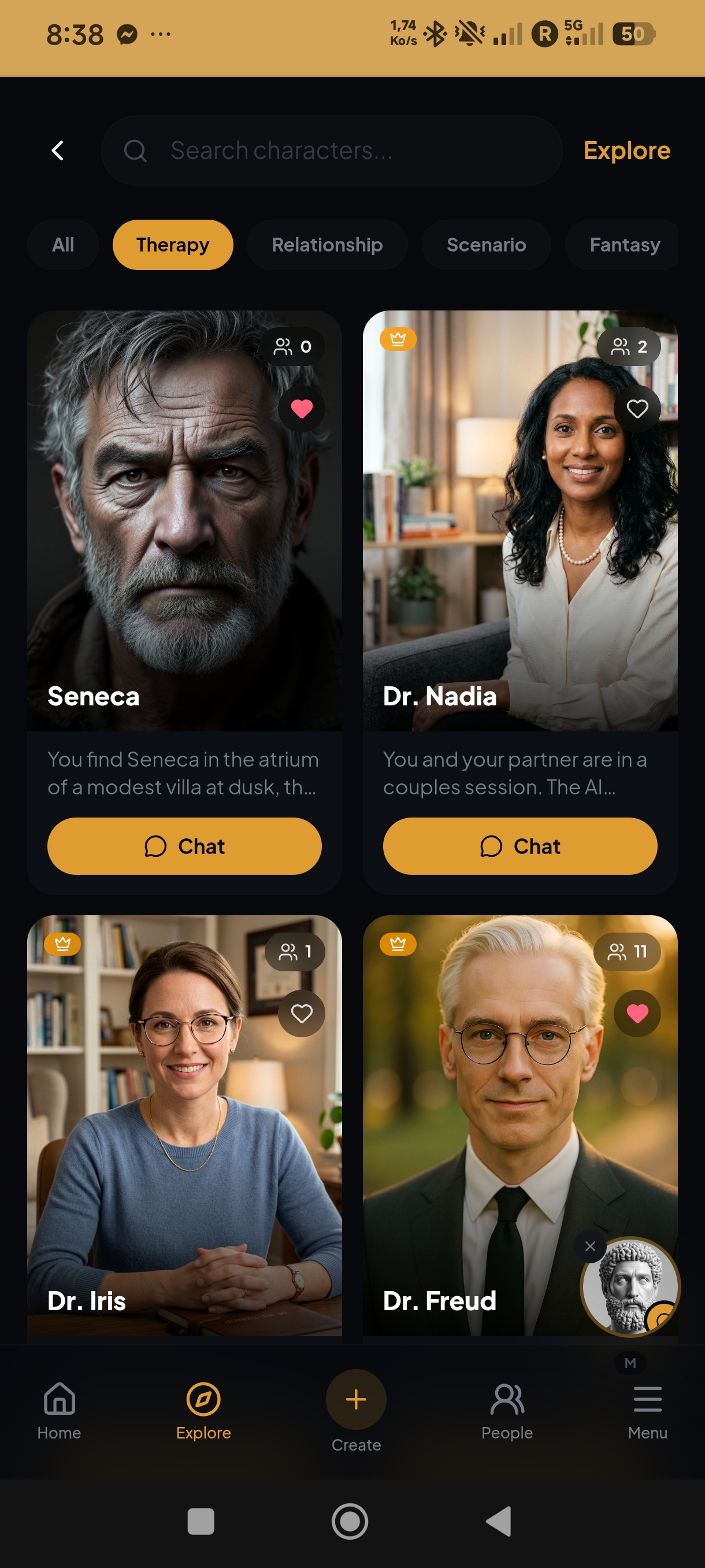Like Dr. Iris with the heart icon
Screen dimensions: 705x1568
tap(301, 1014)
